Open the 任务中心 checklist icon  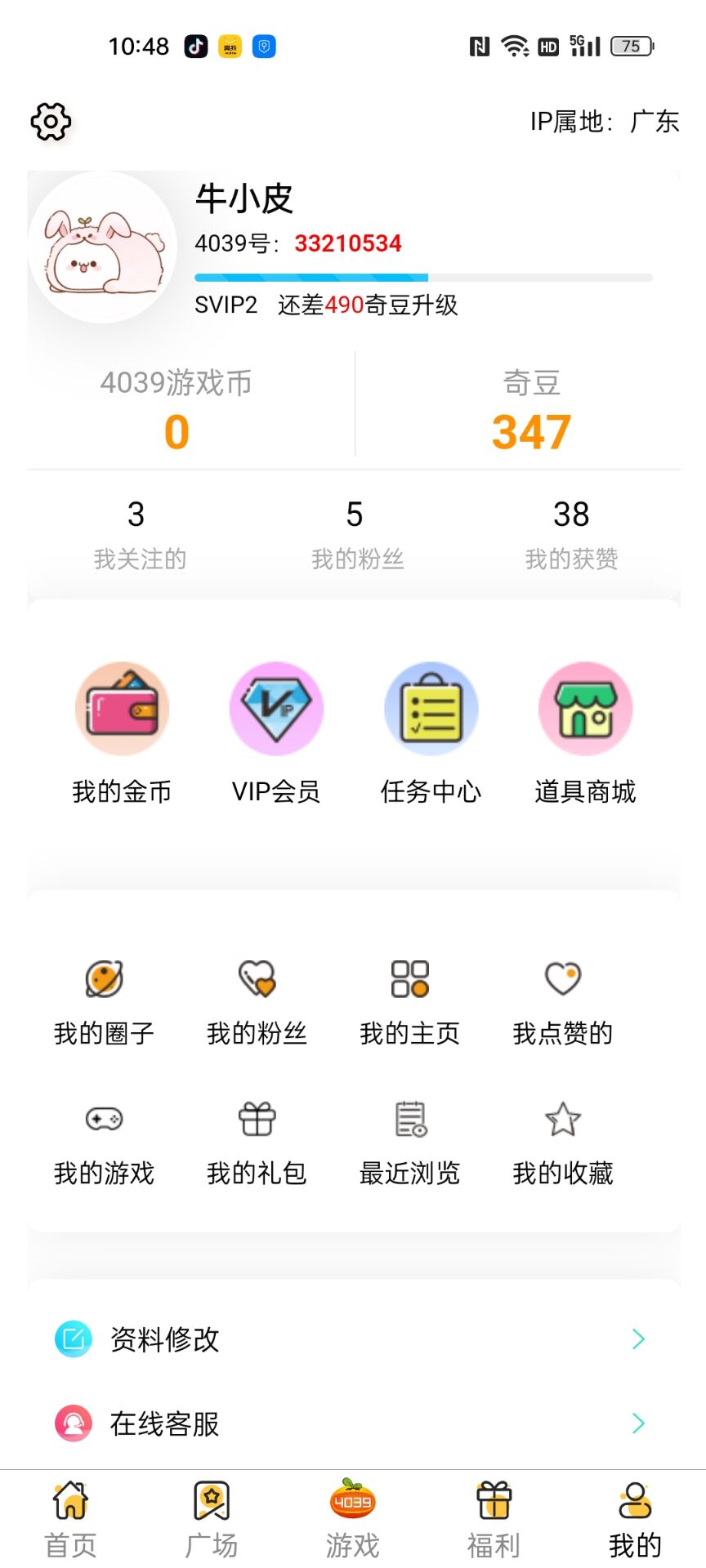431,708
